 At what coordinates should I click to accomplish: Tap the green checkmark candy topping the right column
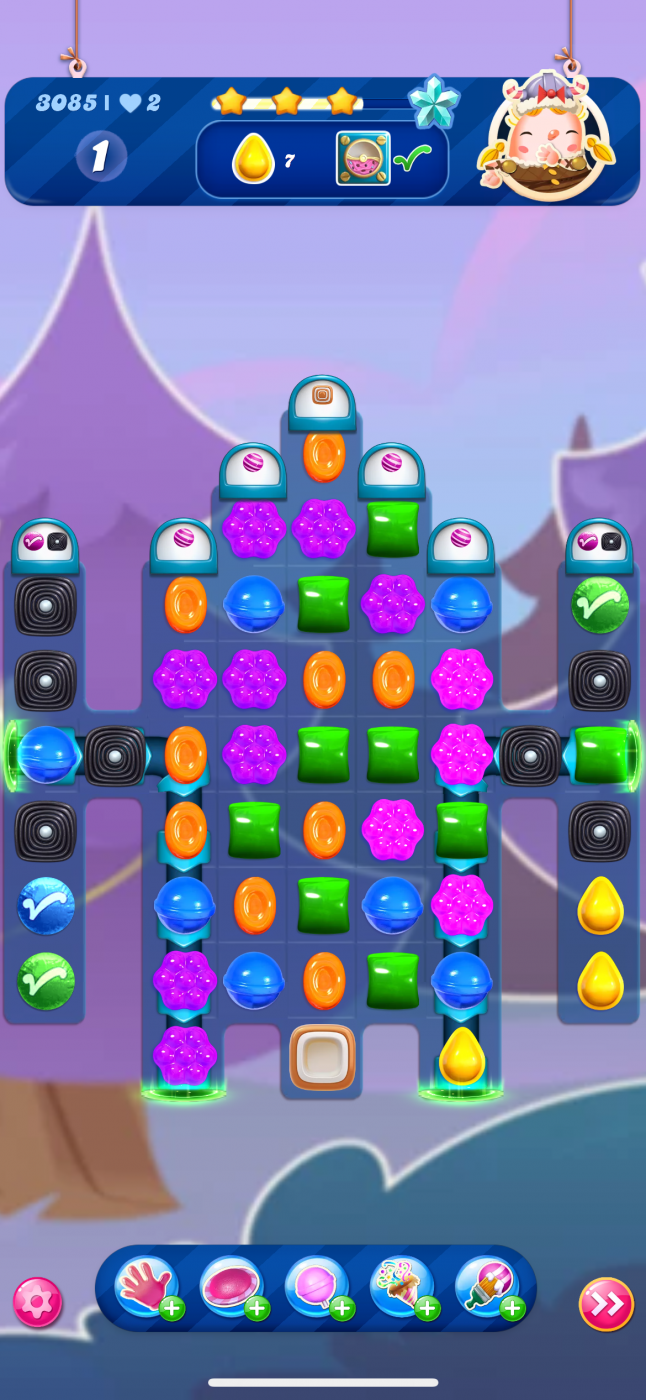tap(600, 605)
